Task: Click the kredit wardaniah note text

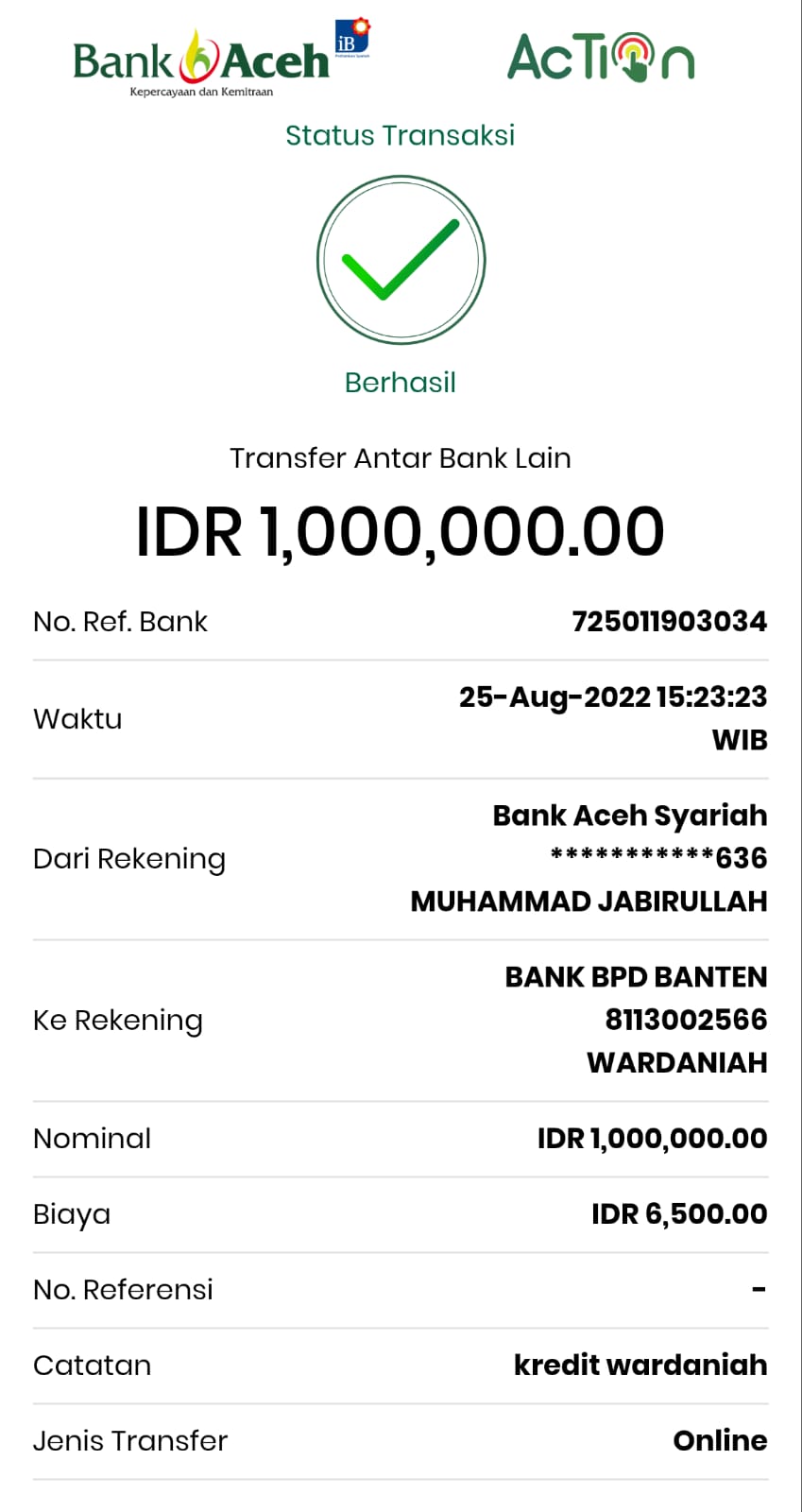Action: tap(640, 1365)
